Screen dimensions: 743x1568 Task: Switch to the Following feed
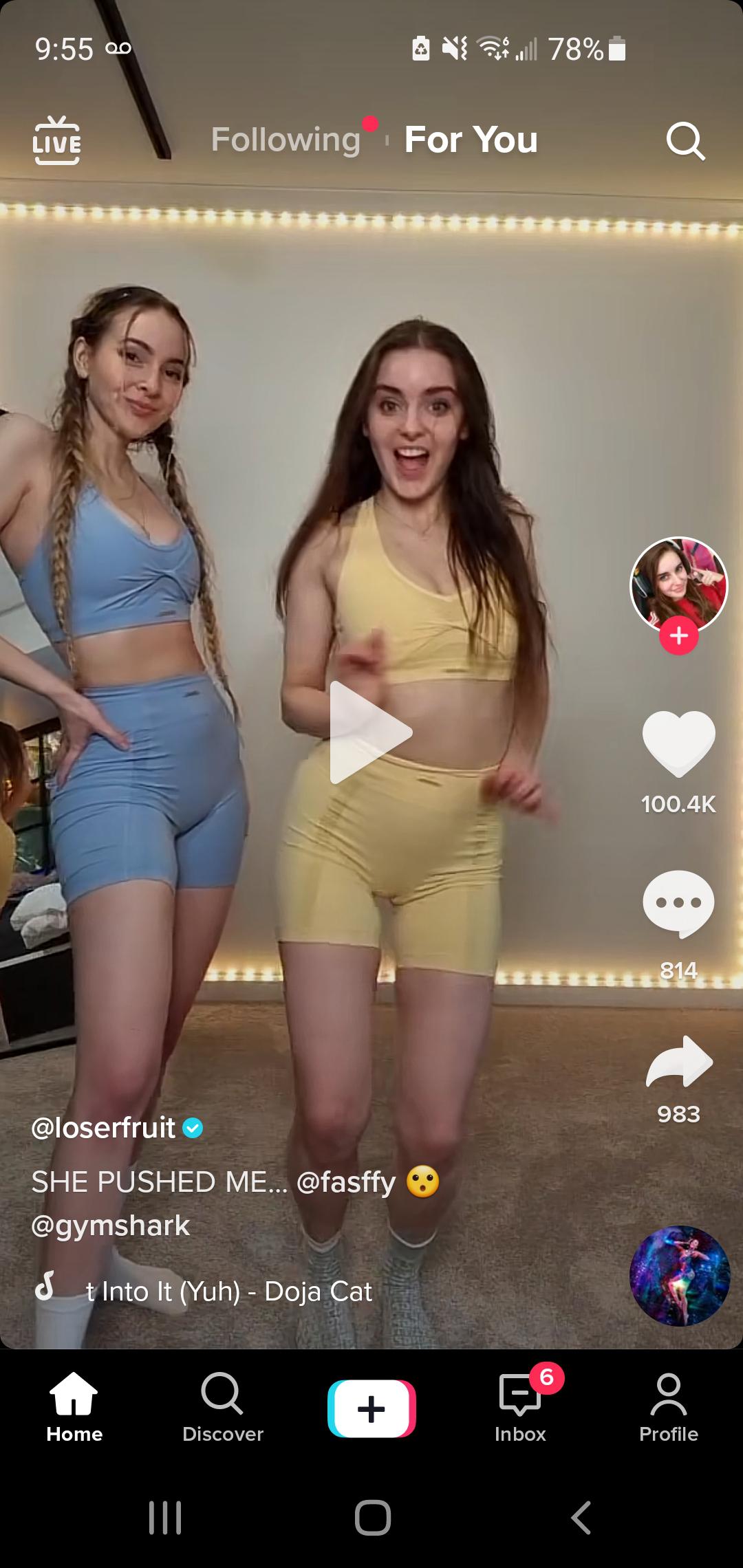[x=286, y=140]
